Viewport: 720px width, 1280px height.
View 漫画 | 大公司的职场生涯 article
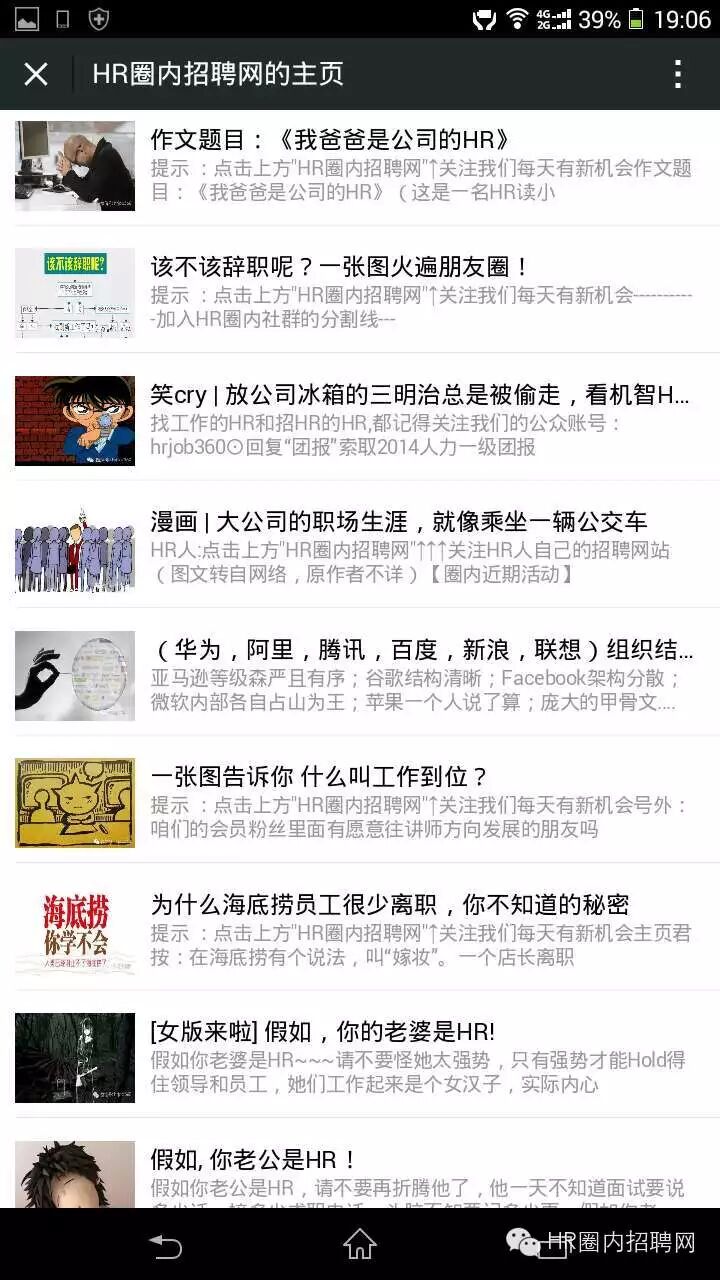[398, 522]
